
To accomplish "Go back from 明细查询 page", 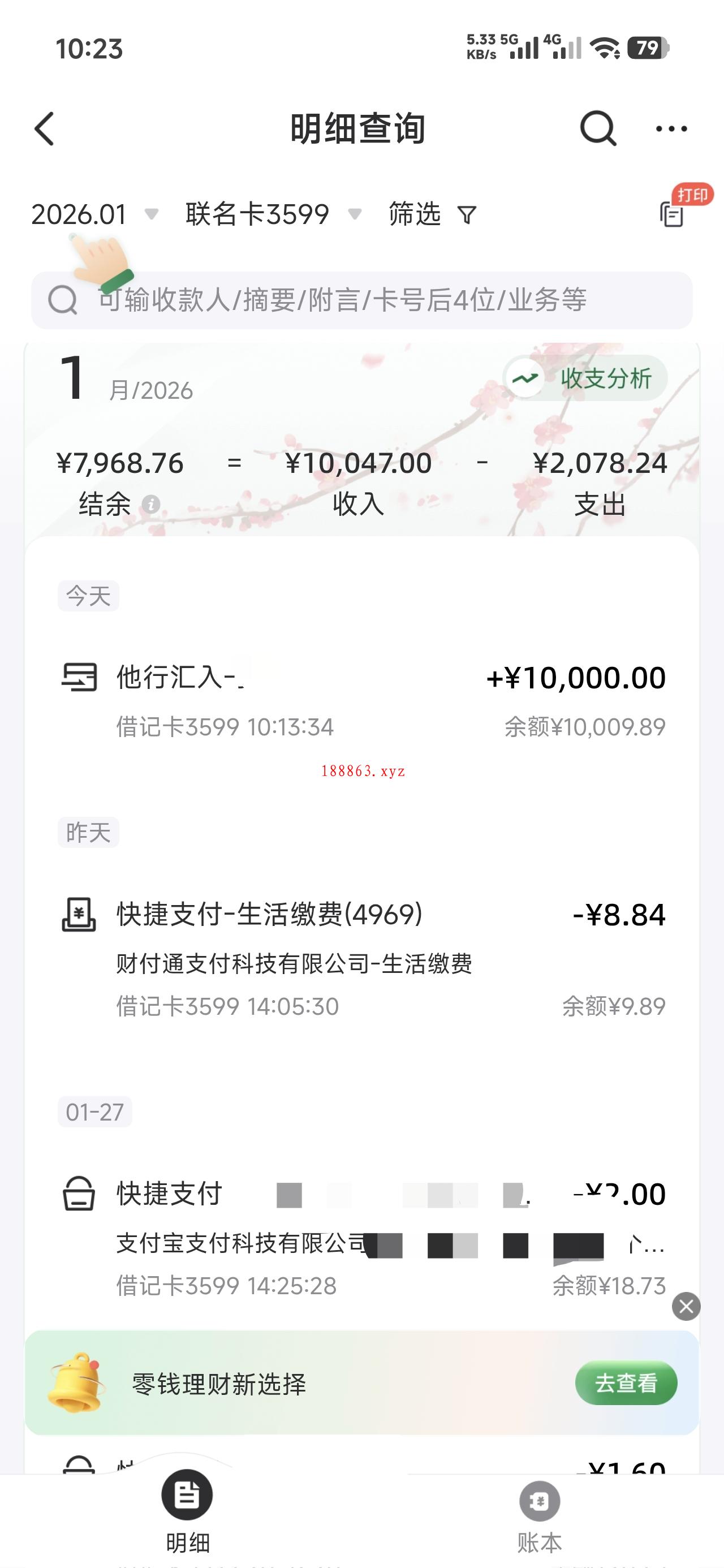I will coord(45,128).
